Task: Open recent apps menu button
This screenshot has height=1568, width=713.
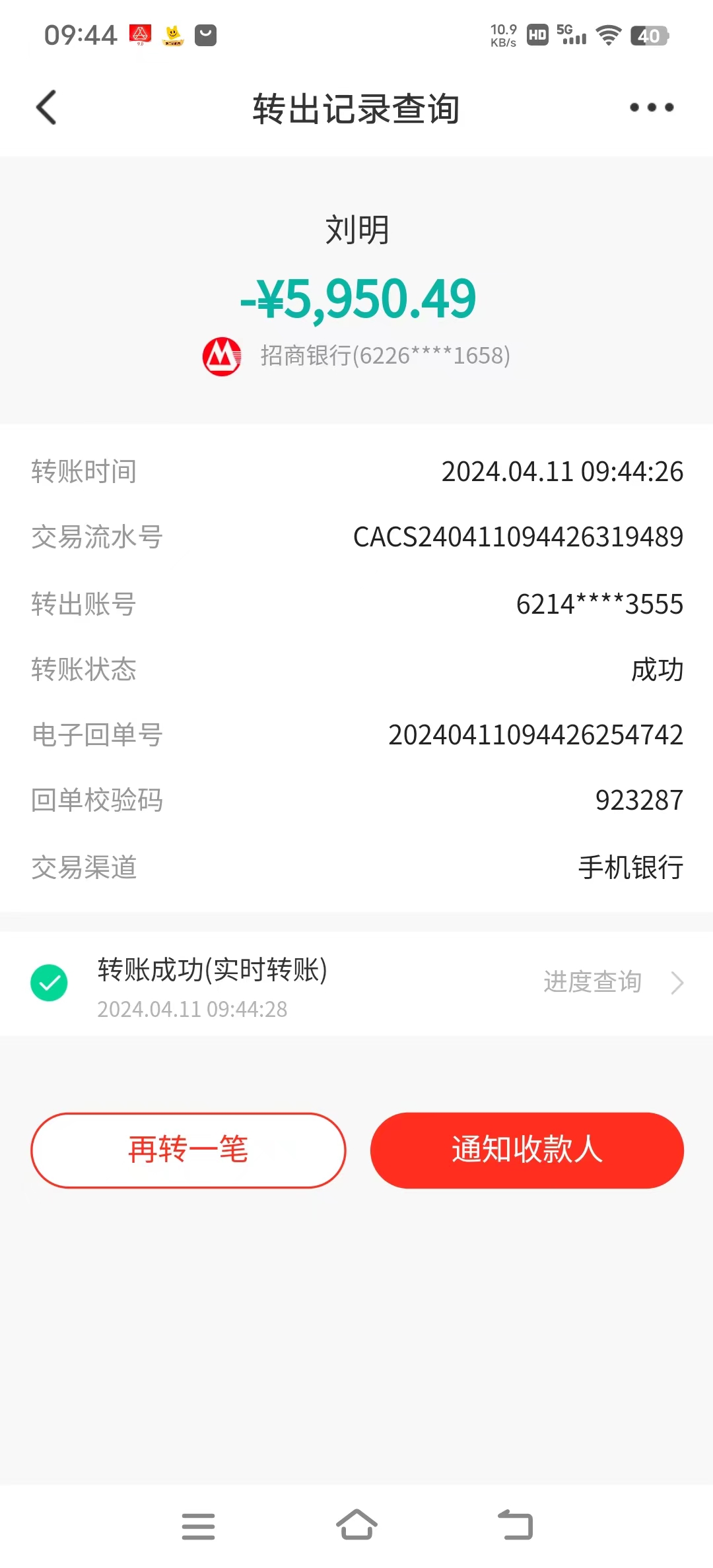Action: [x=198, y=1526]
